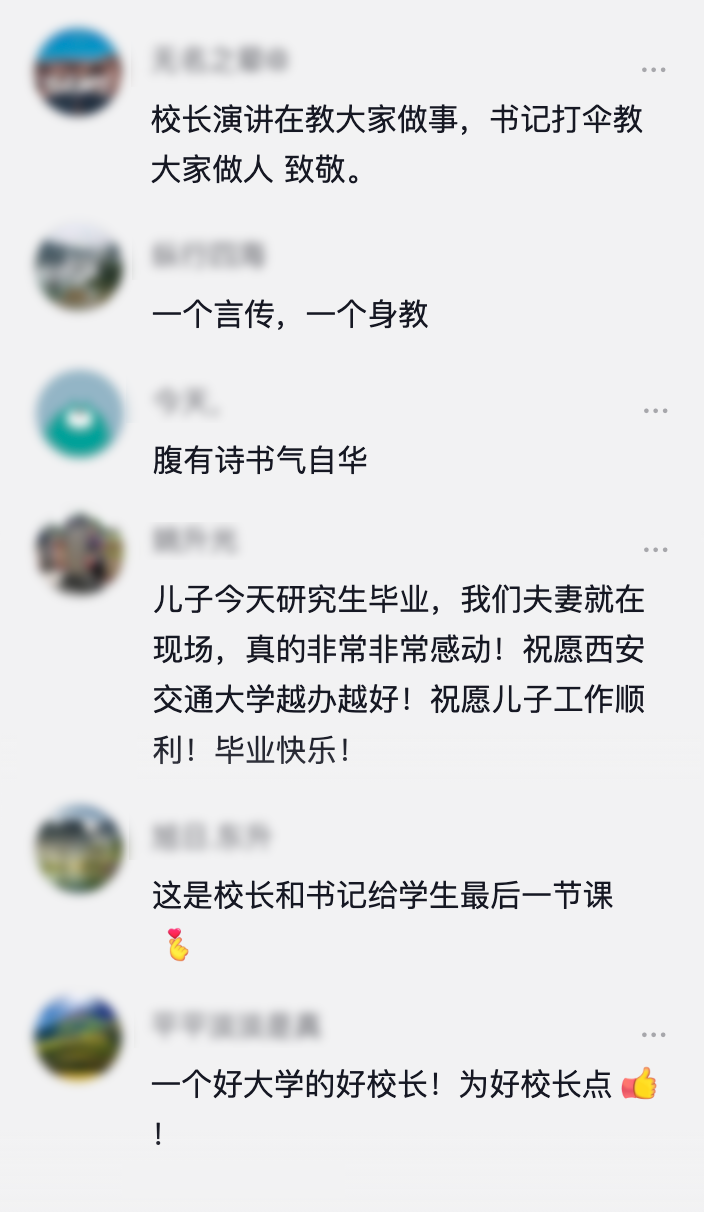Open the more options for the 校长演讲在教大家做事 comment

click(x=654, y=70)
